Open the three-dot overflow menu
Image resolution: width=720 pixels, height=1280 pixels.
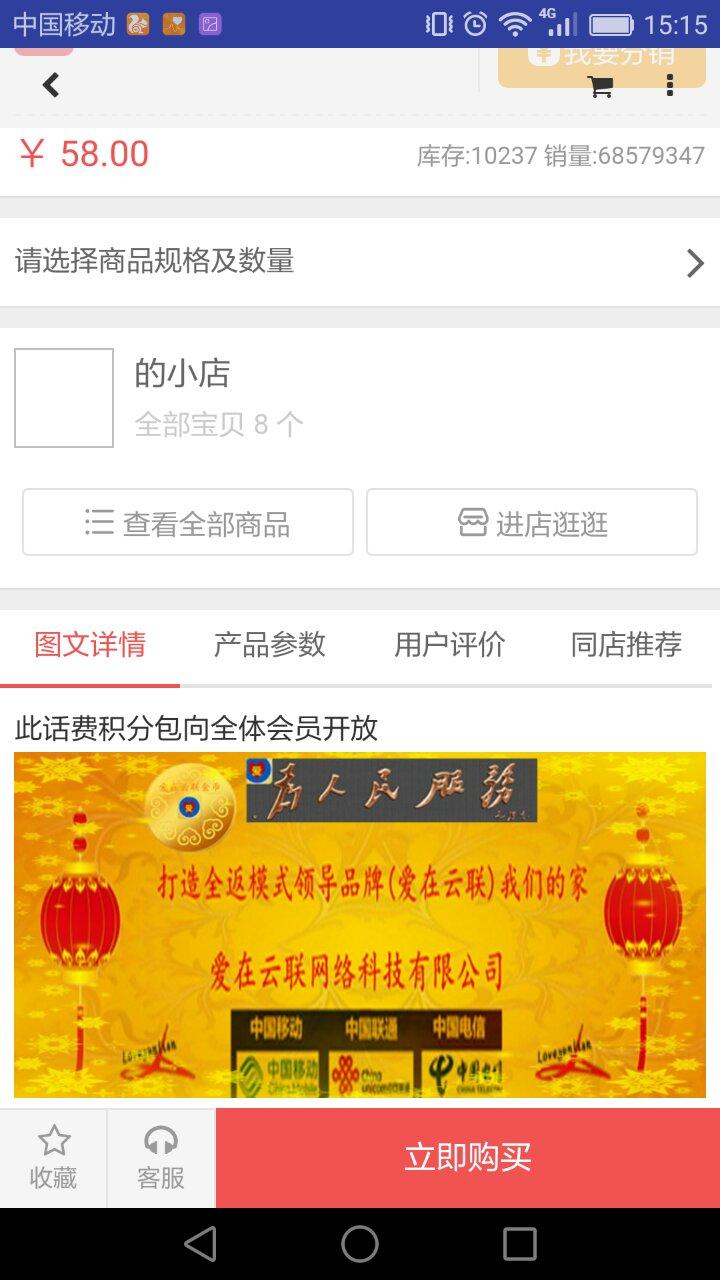(x=670, y=86)
